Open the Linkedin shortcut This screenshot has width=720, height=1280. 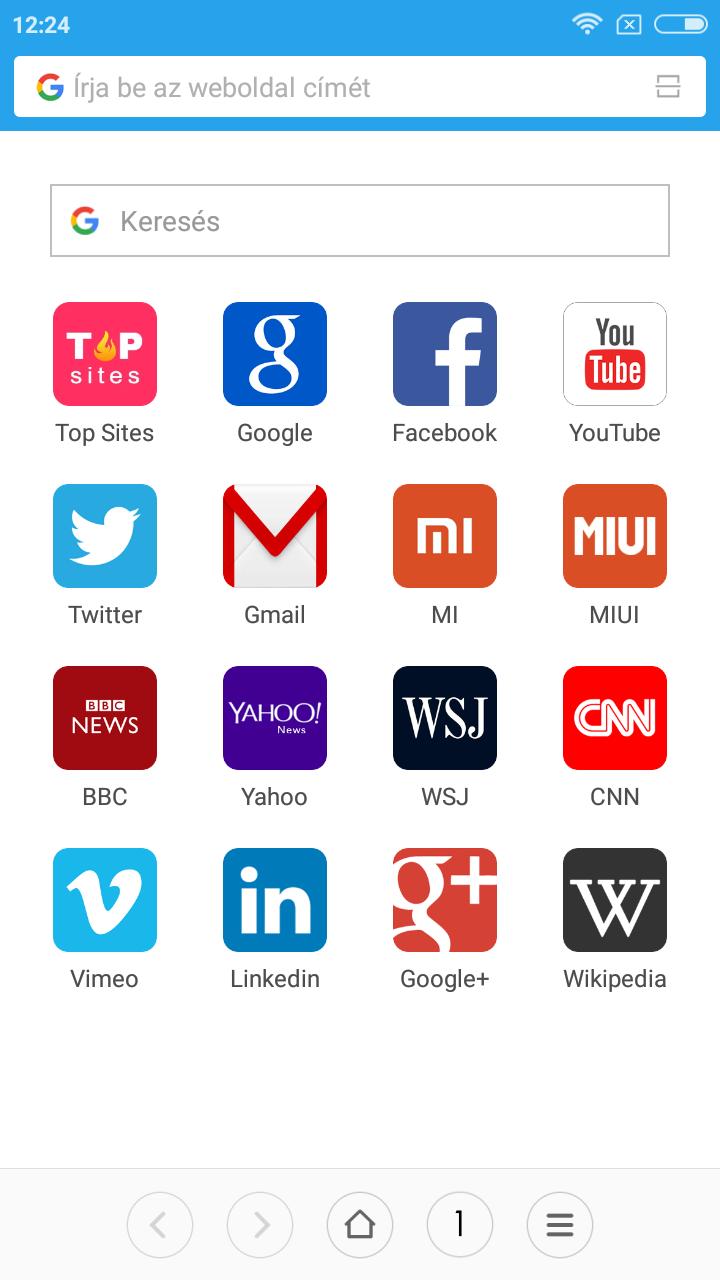275,901
